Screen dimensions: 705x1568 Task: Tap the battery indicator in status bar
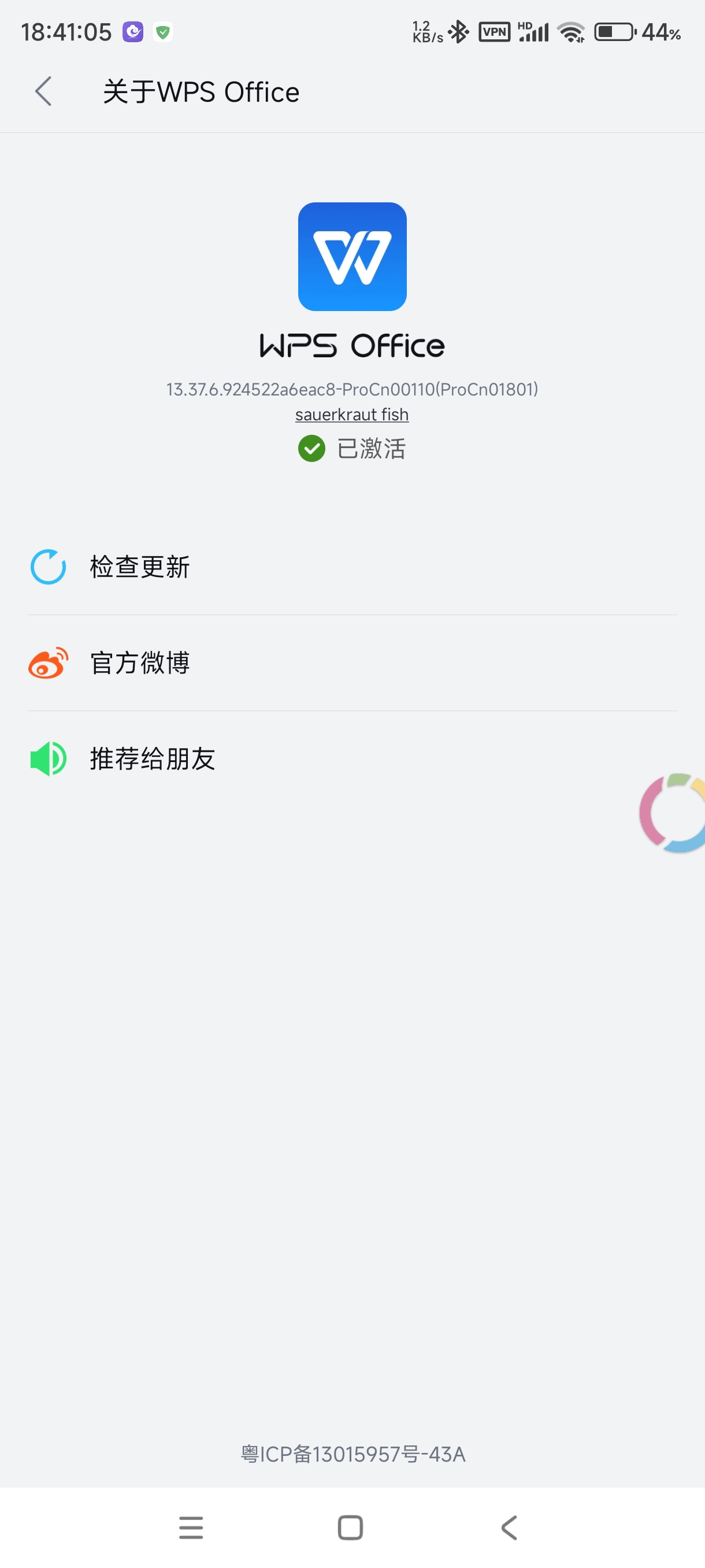tap(614, 32)
